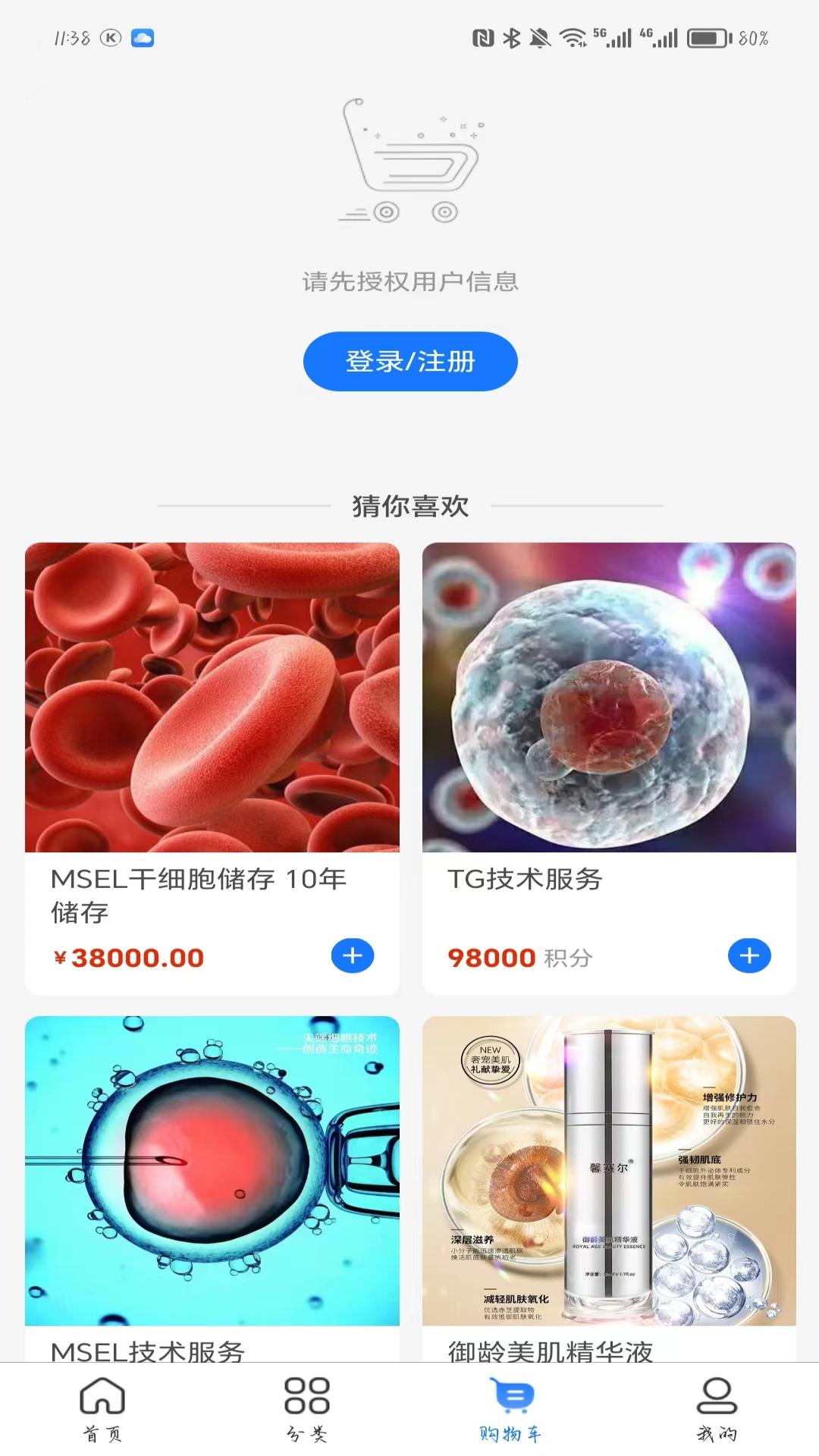Viewport: 819px width, 1456px height.
Task: Open the TG技术服务 product image
Action: pyautogui.click(x=607, y=698)
